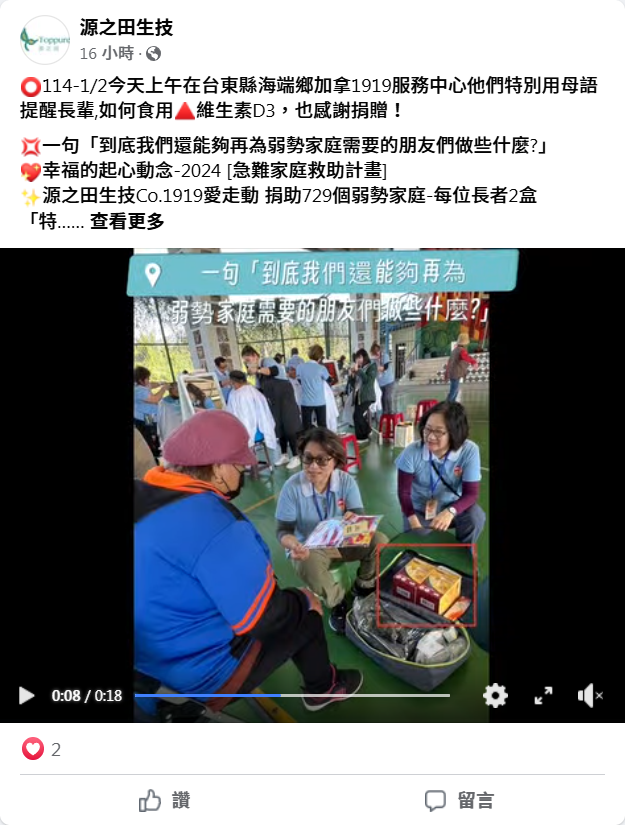Open video settings gear
625x825 pixels.
pos(495,695)
